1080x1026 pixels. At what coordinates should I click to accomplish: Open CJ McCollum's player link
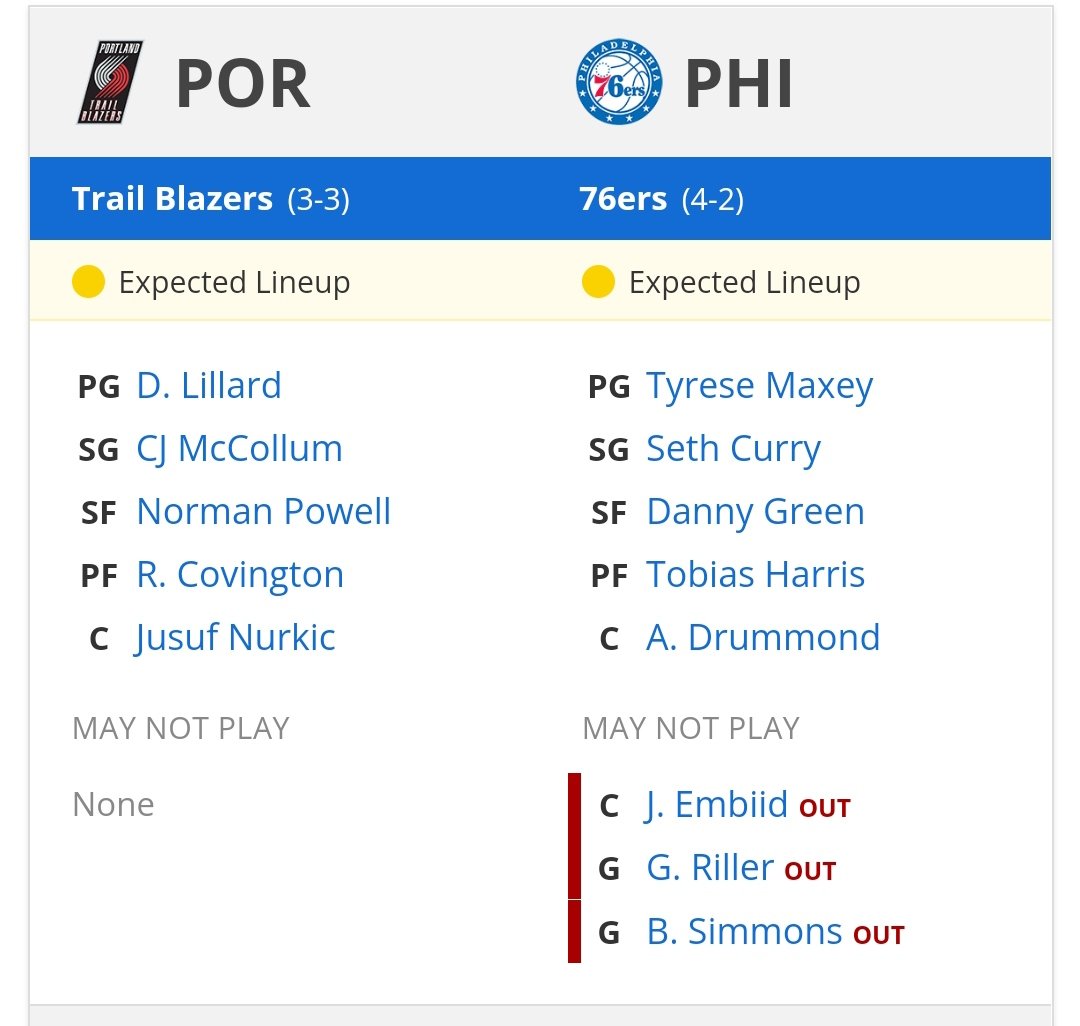[239, 449]
